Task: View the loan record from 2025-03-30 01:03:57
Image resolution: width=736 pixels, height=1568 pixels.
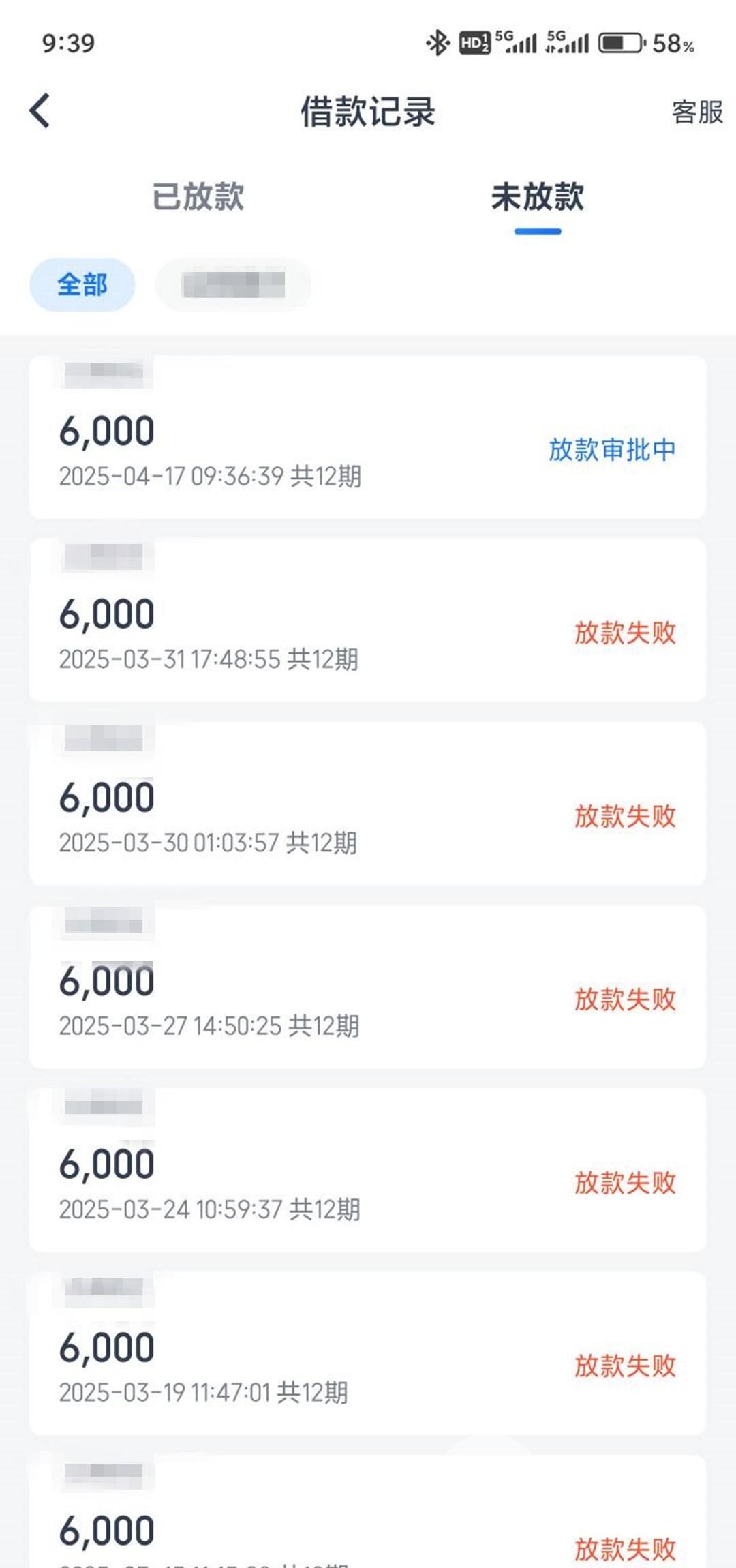Action: tap(367, 804)
